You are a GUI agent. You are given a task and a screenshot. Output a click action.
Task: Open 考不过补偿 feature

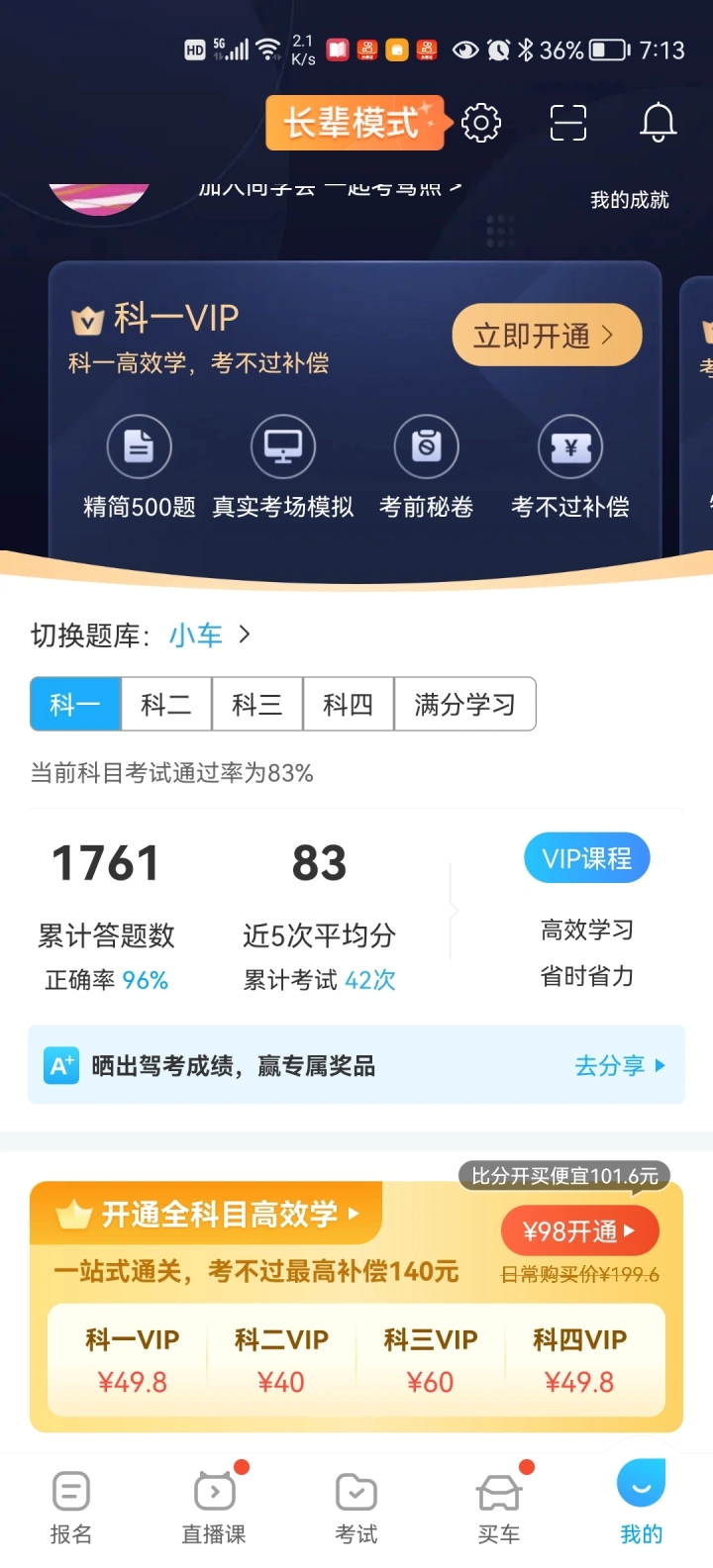pos(570,465)
